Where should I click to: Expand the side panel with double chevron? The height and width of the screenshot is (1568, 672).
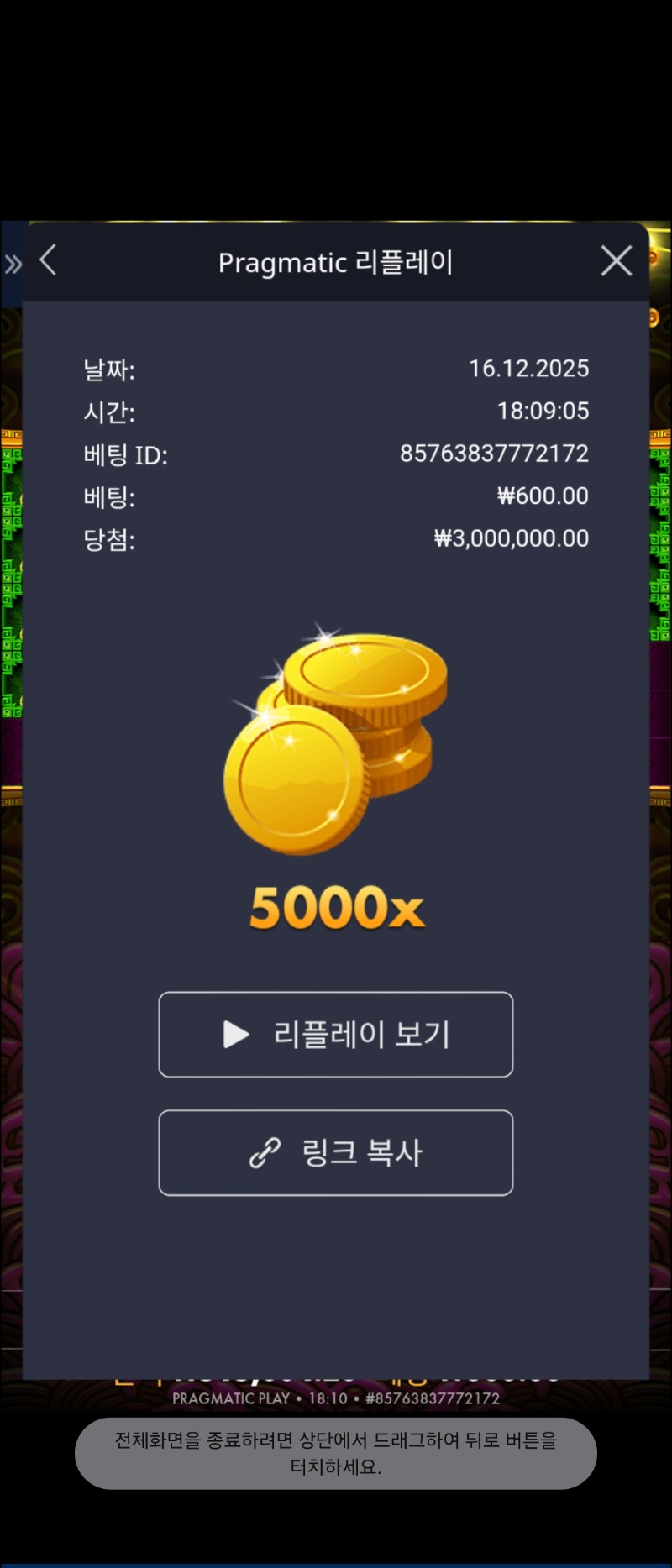tap(13, 265)
